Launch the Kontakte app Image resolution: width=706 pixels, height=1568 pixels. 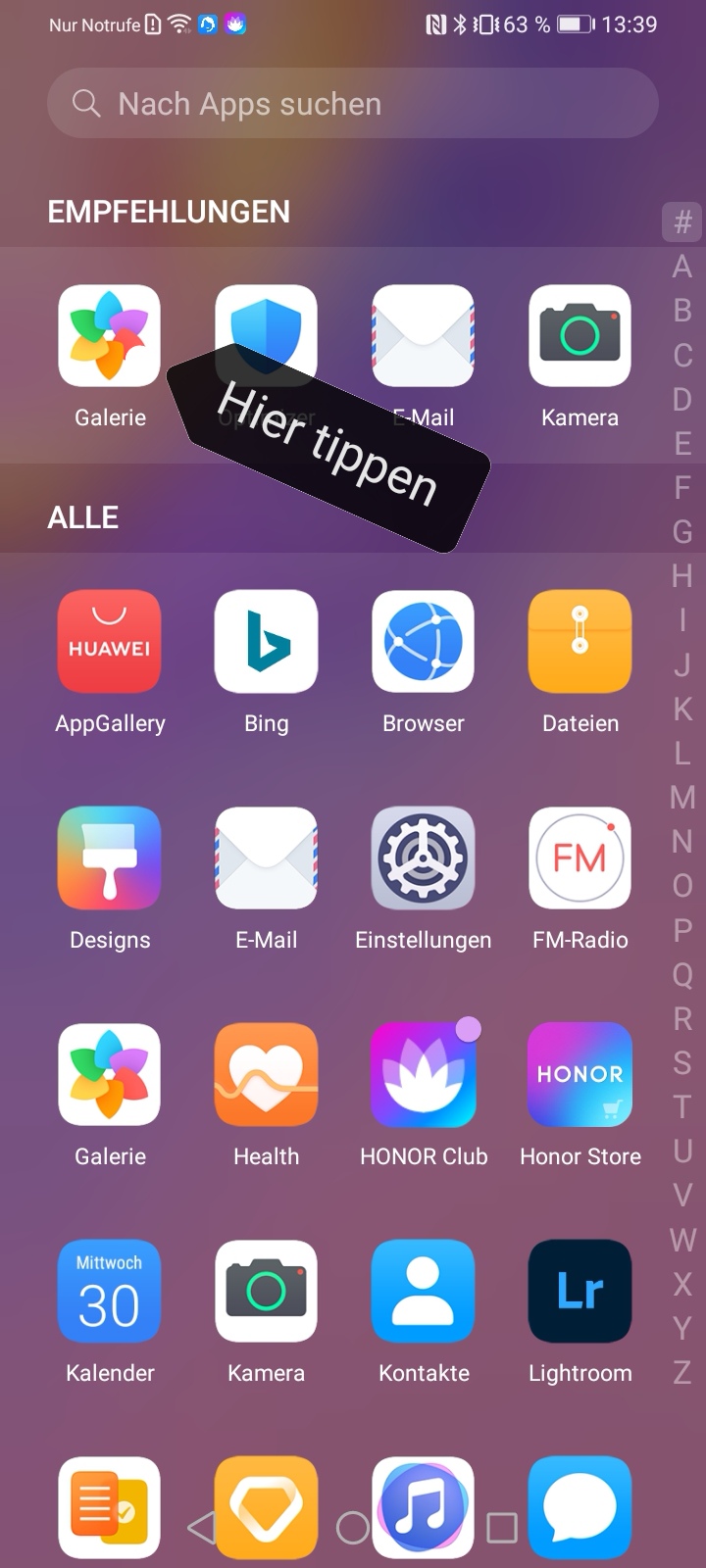tap(423, 1292)
